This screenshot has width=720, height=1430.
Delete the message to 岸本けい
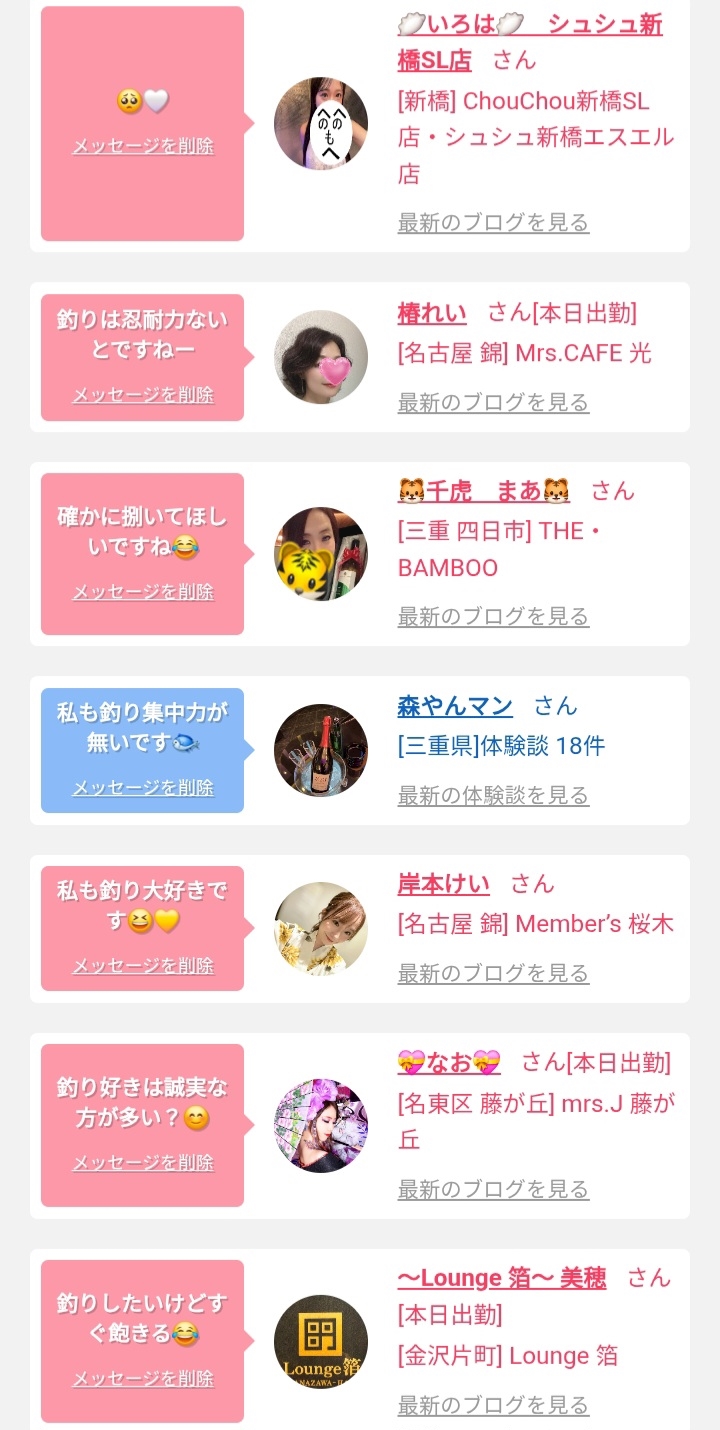[x=143, y=966]
